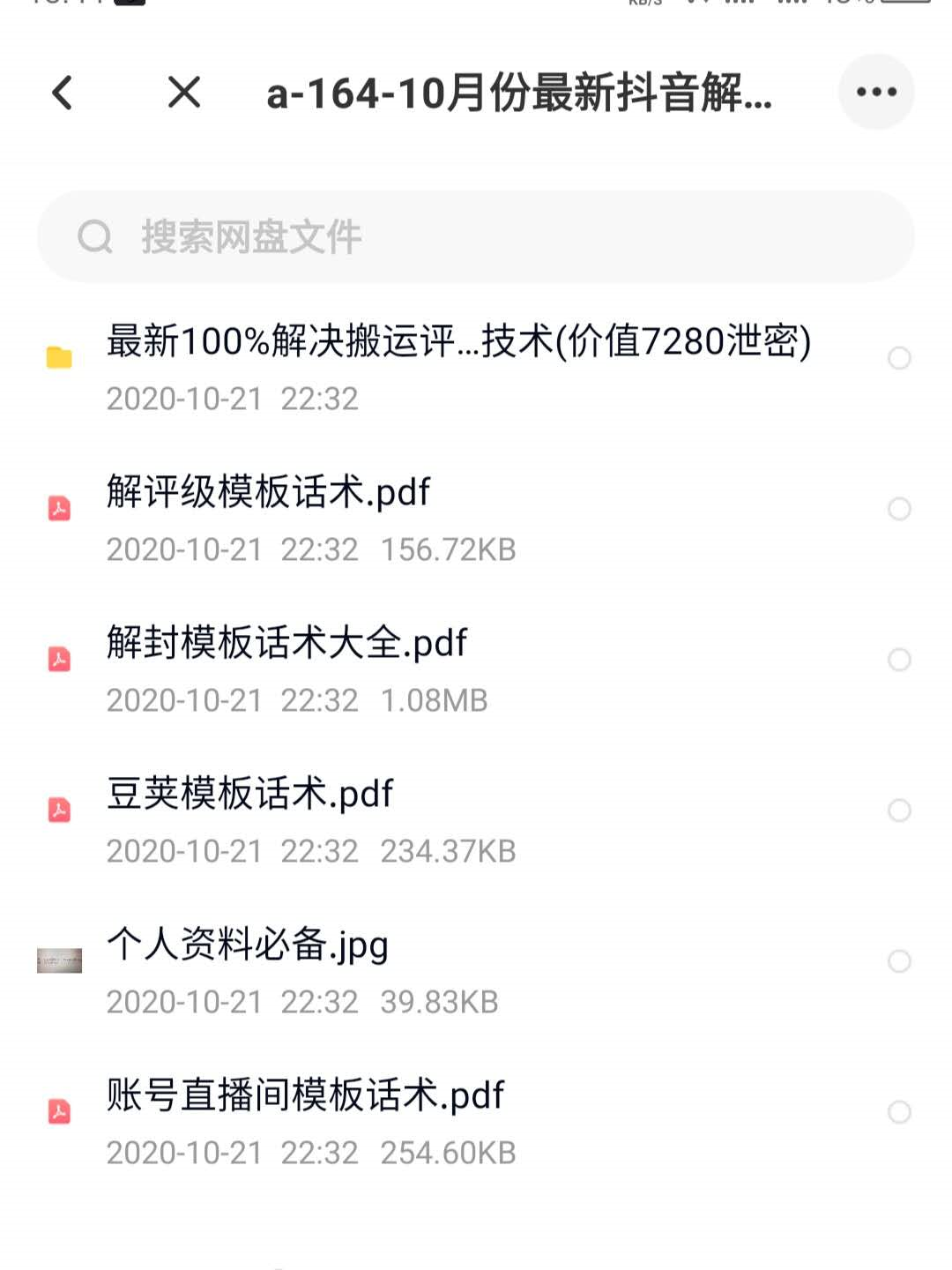Viewport: 952px width, 1270px height.
Task: Open the three-dot overflow menu
Action: click(875, 93)
